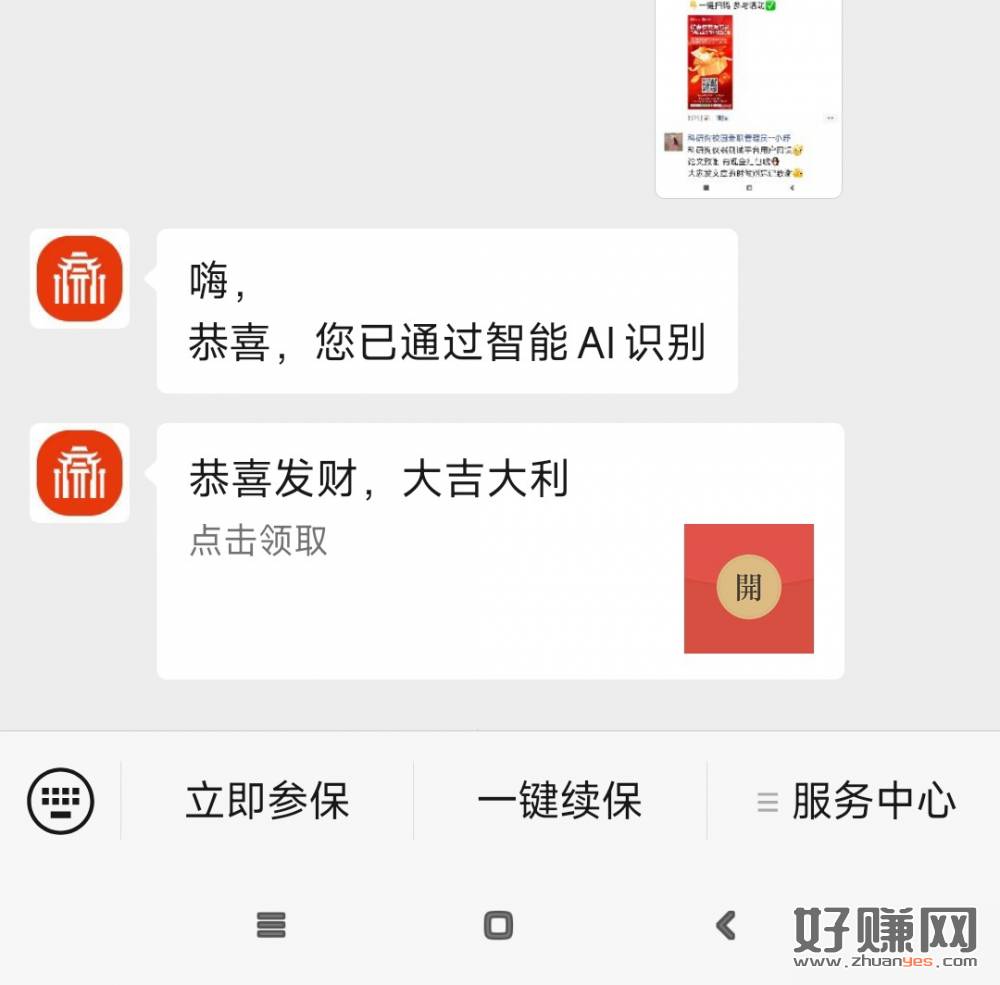
Task: Go back using the system back button
Action: (726, 925)
